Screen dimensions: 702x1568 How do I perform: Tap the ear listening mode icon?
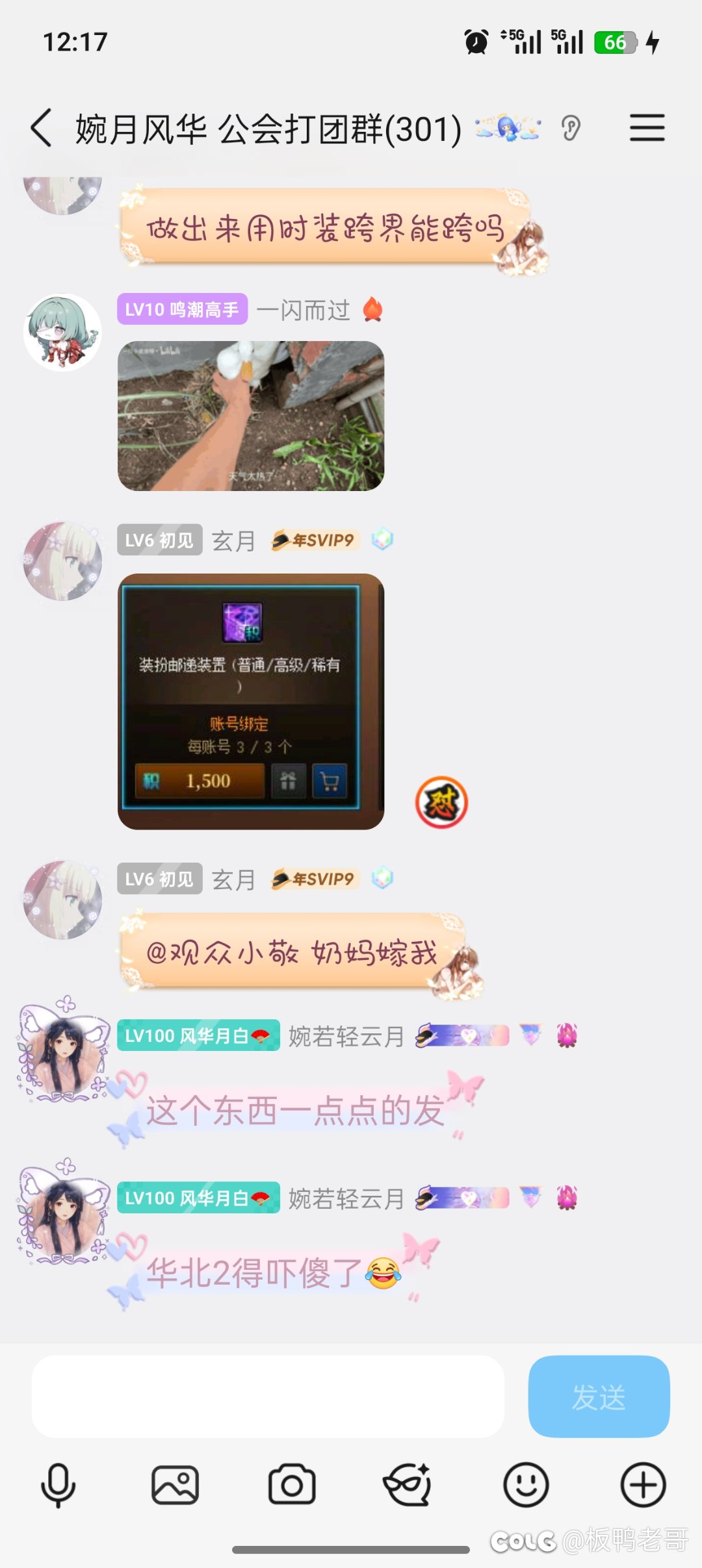(x=571, y=128)
